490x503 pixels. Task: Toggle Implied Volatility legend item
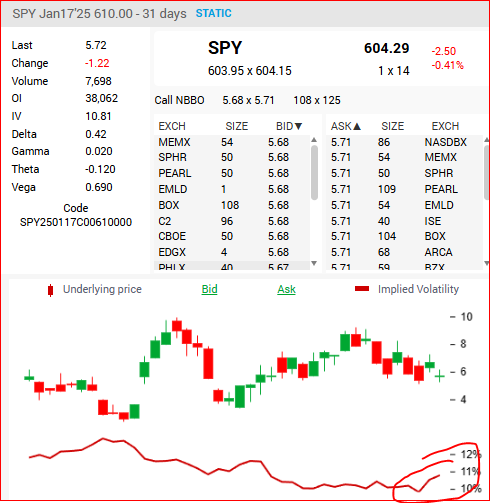pyautogui.click(x=407, y=289)
